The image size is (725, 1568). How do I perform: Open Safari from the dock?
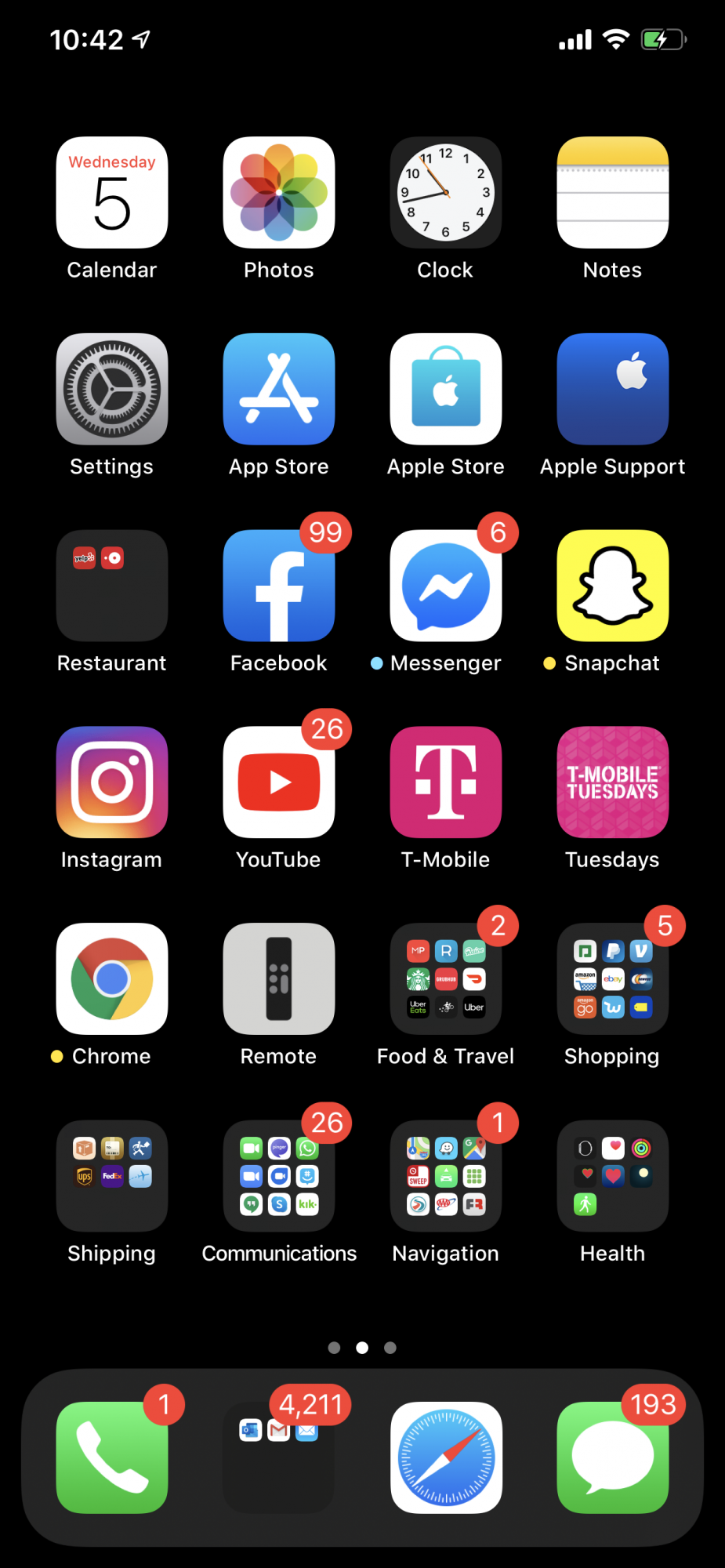coord(446,1458)
